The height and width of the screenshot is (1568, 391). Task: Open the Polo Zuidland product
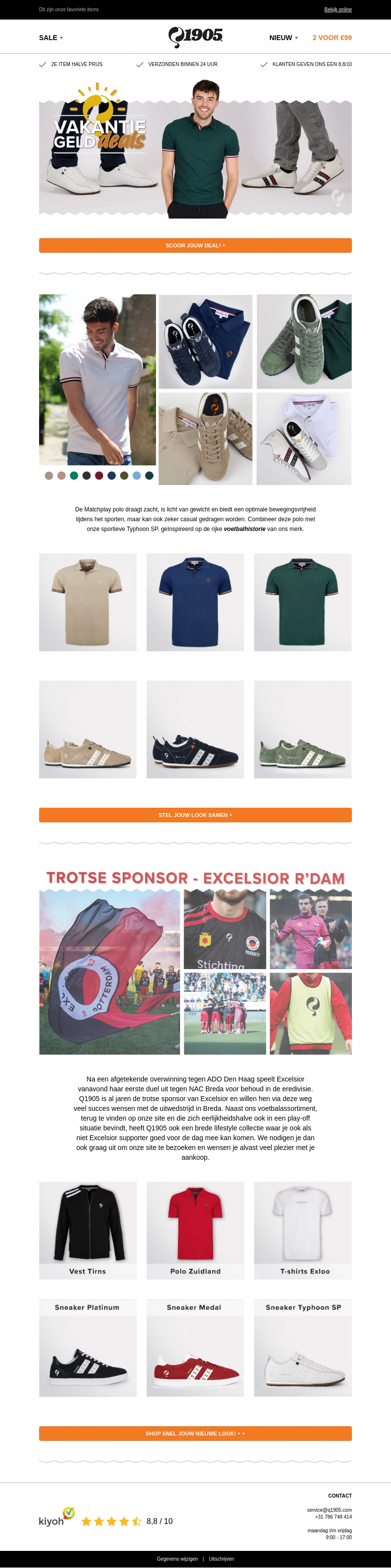(x=195, y=1230)
